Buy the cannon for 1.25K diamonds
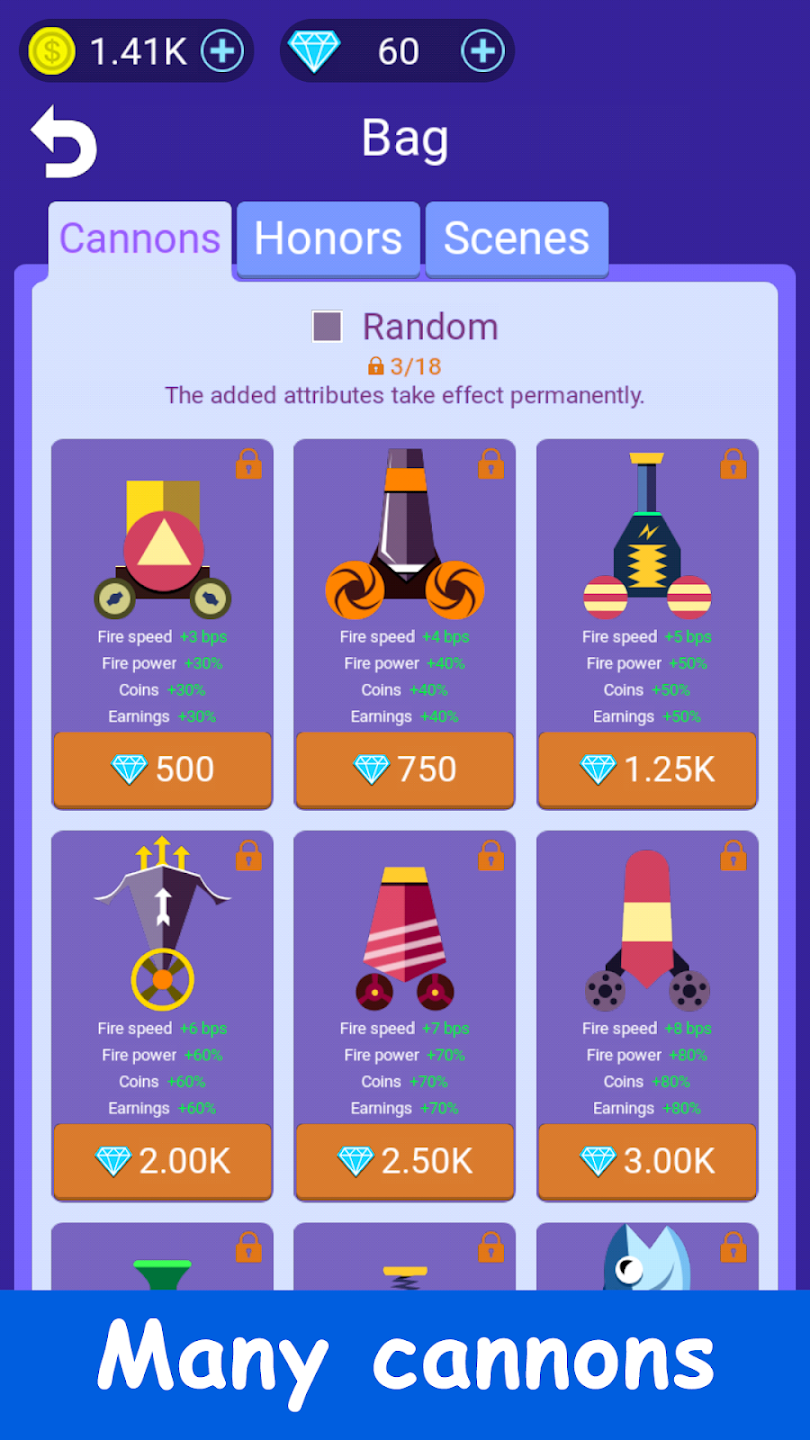This screenshot has height=1440, width=810. 647,769
